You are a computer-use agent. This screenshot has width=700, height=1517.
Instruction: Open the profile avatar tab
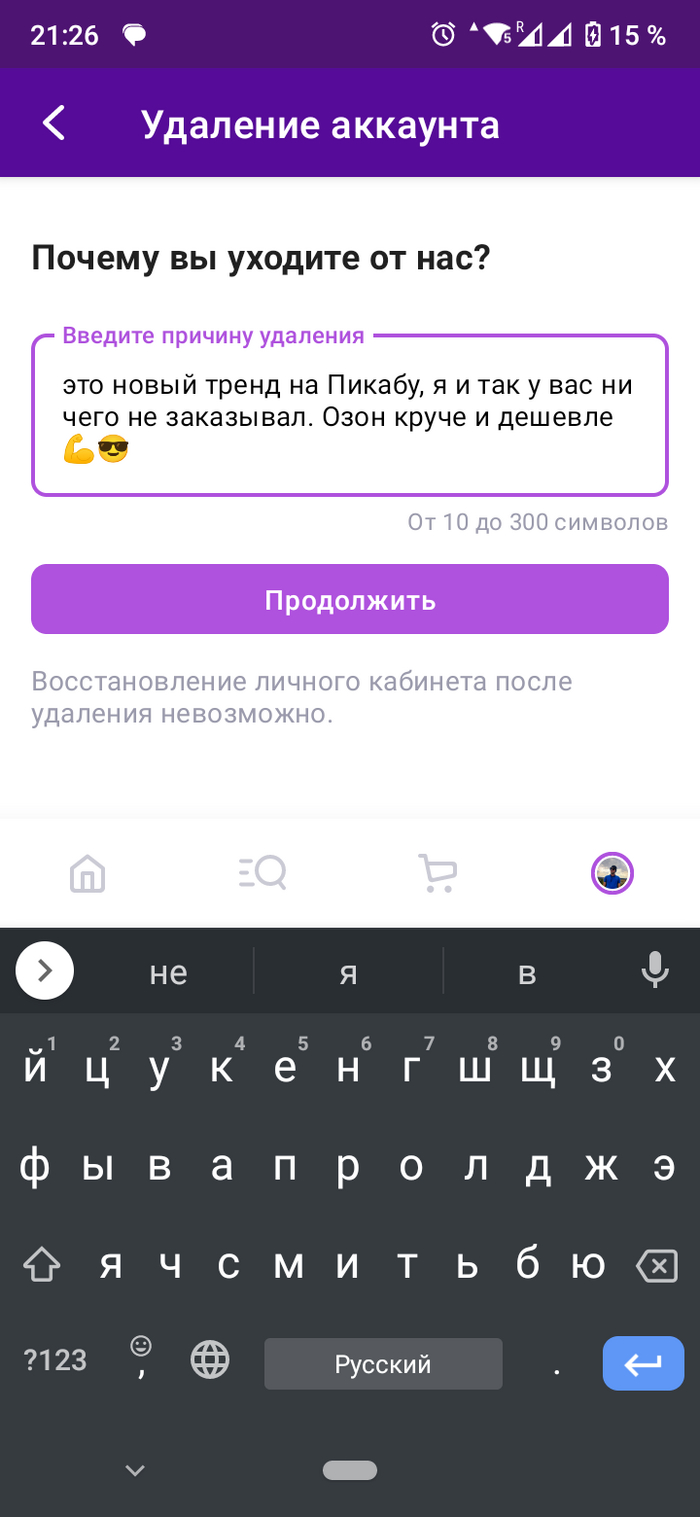[612, 874]
